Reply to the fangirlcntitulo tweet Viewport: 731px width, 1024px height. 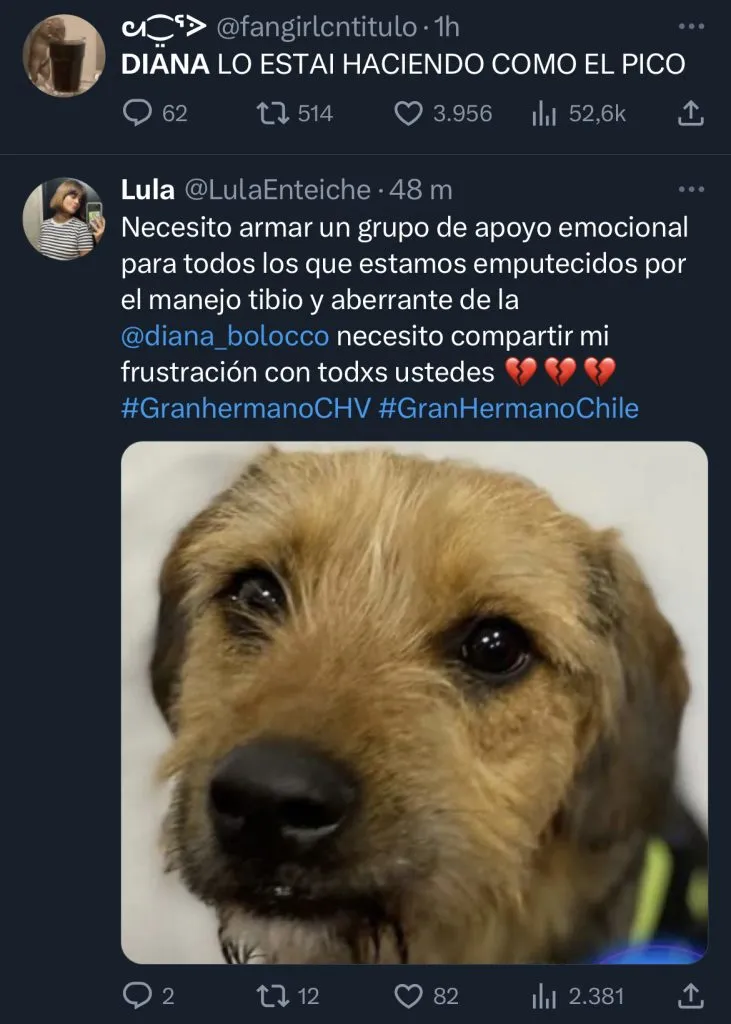tap(136, 114)
